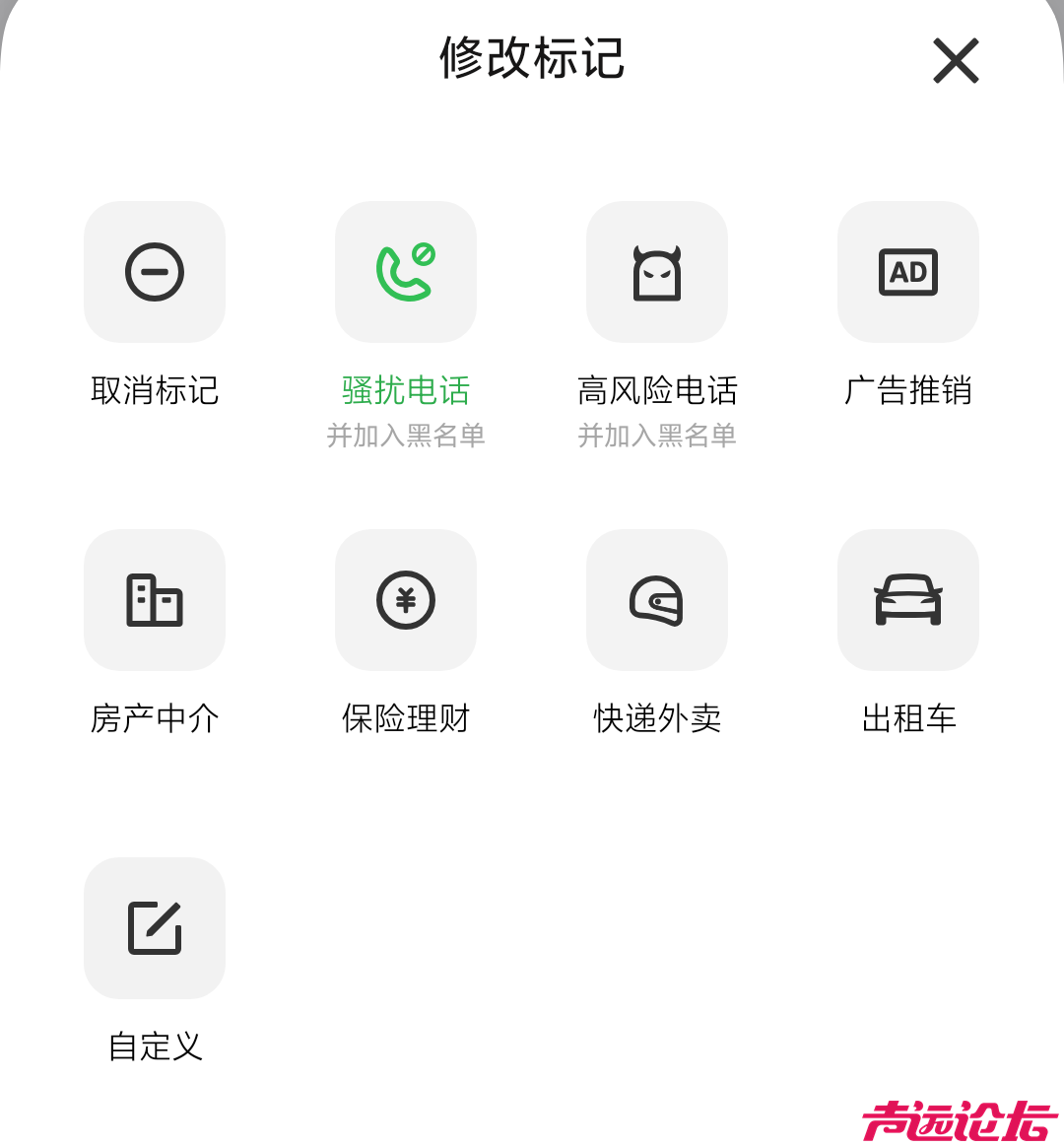Choose the 广告推销 label text
Viewport: 1064px width, 1146px height.
coord(907,390)
